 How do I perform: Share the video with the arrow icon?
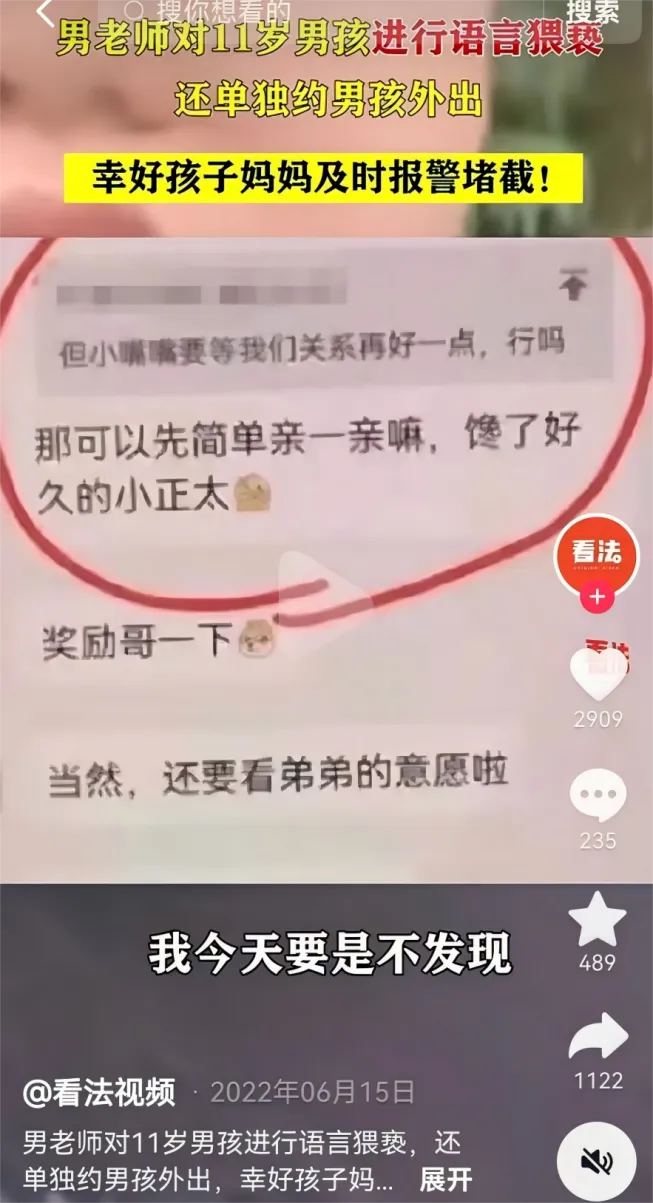(x=598, y=1040)
